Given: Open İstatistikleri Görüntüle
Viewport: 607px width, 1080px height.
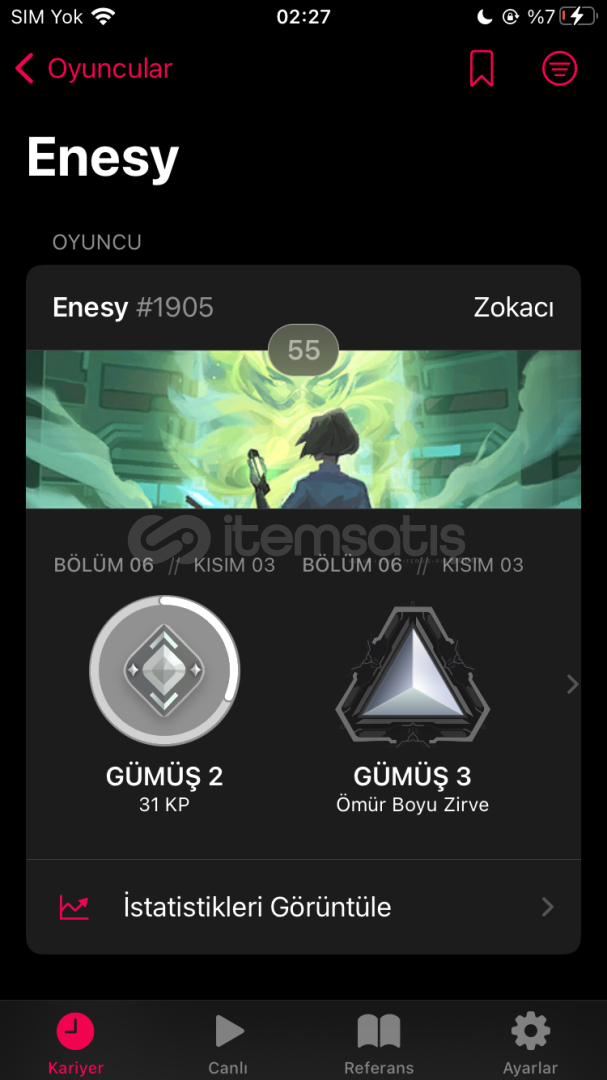Looking at the screenshot, I should click(303, 907).
